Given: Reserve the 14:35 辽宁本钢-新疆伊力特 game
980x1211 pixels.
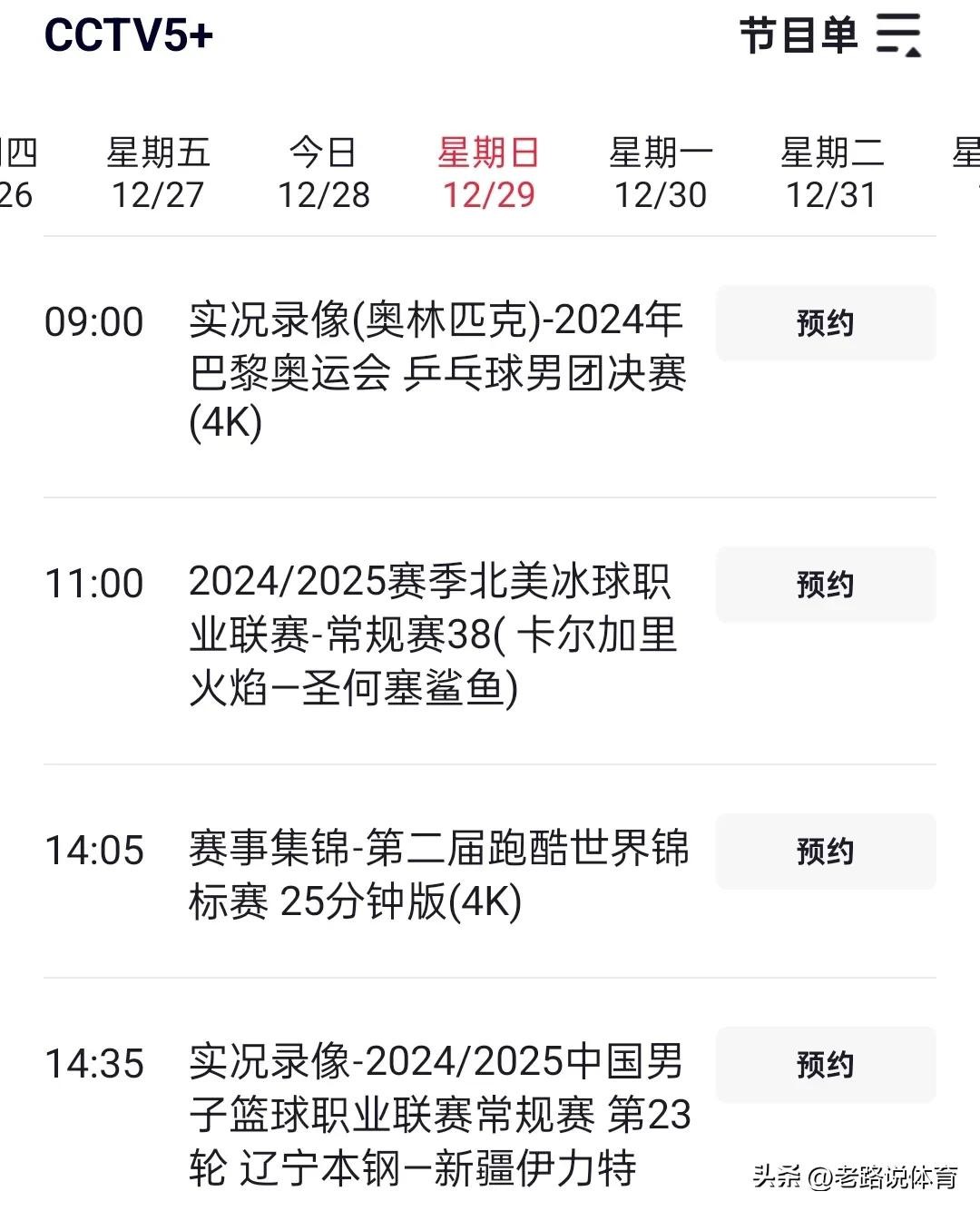Looking at the screenshot, I should (825, 1064).
